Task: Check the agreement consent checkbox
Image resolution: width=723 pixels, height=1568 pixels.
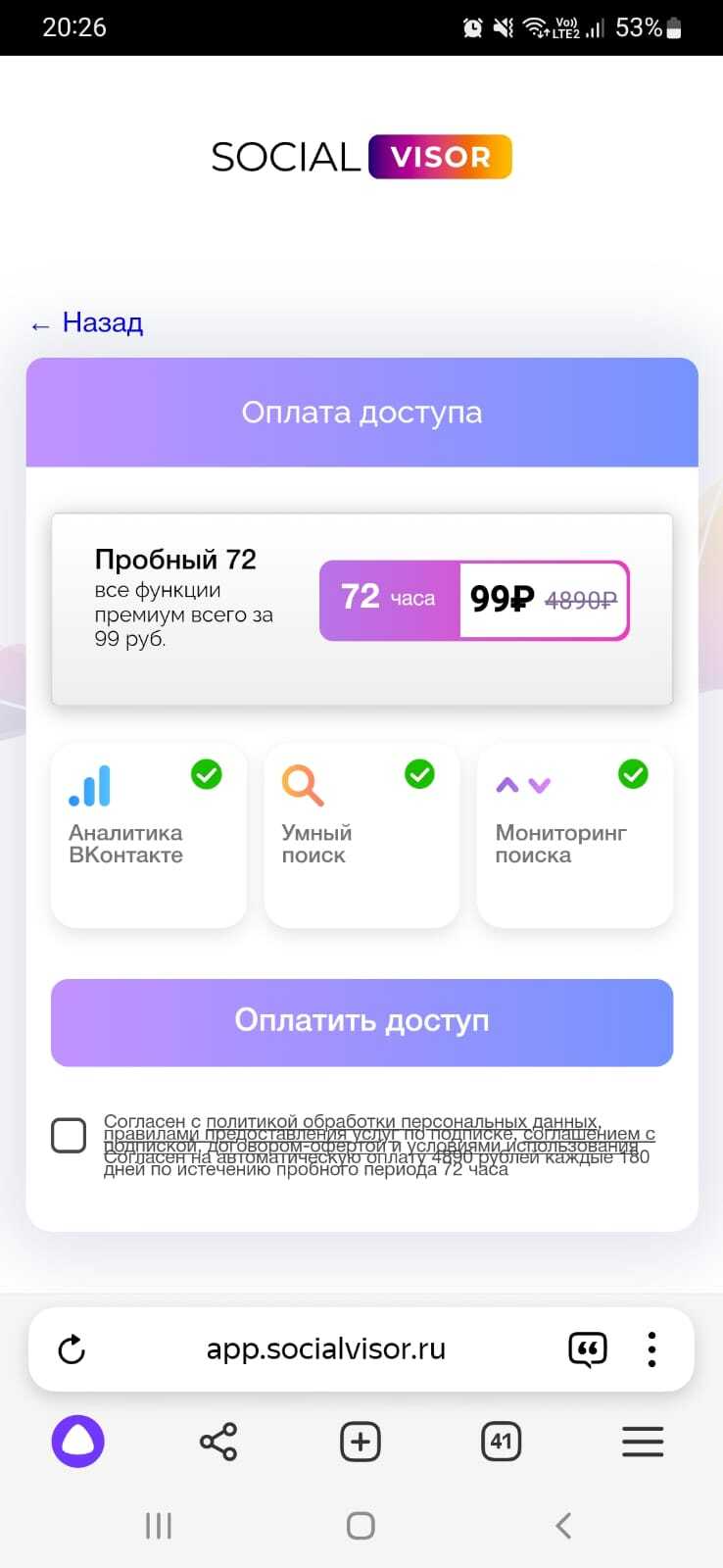Action: tap(69, 1136)
